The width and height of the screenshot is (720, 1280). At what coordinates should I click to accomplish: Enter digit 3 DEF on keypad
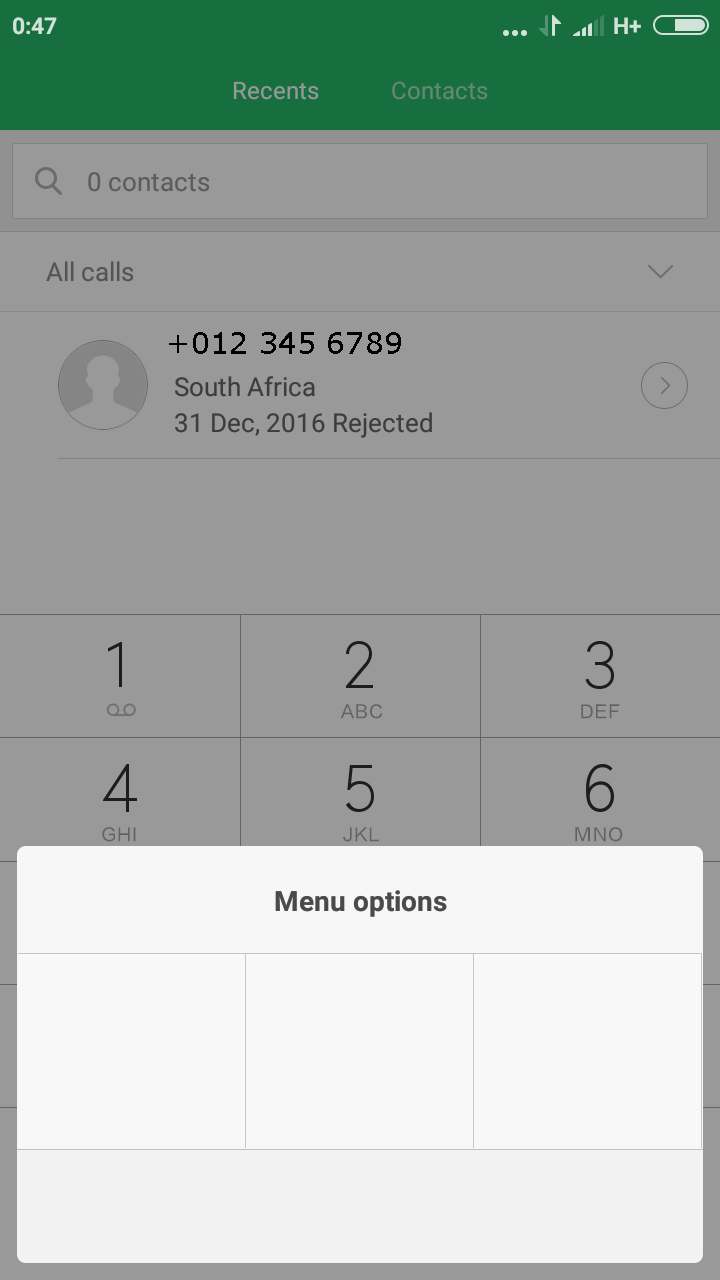(600, 677)
